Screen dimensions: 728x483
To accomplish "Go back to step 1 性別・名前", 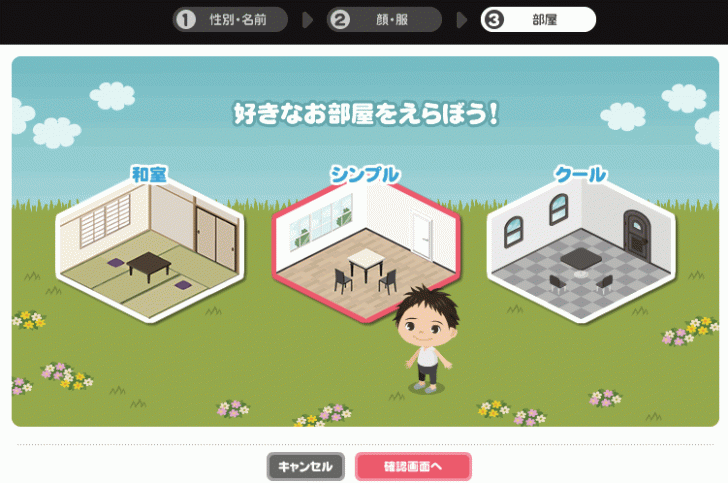I will point(230,20).
